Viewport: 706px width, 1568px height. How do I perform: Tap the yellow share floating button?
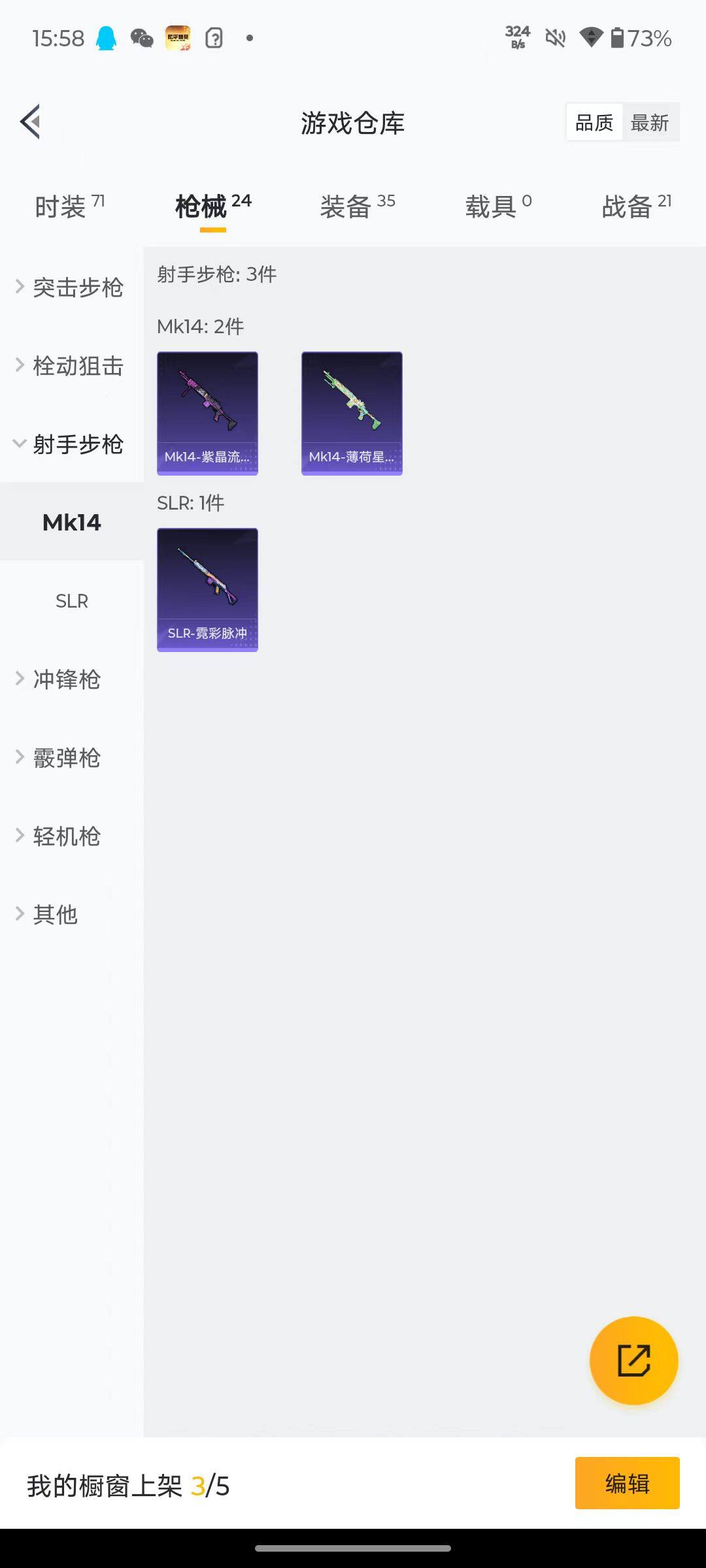[x=633, y=1360]
